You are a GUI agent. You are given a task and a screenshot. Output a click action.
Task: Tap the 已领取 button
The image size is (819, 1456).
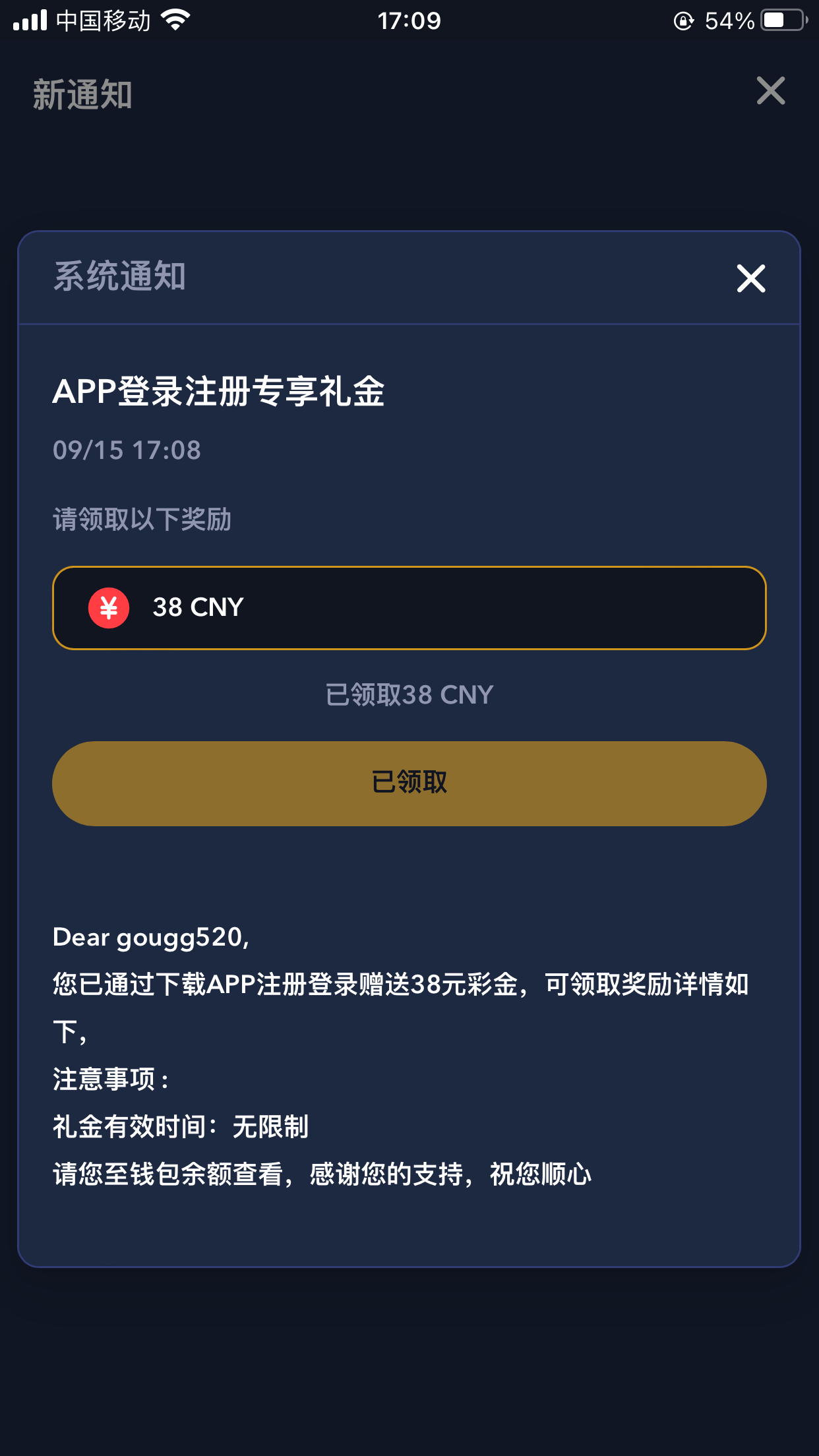[409, 783]
